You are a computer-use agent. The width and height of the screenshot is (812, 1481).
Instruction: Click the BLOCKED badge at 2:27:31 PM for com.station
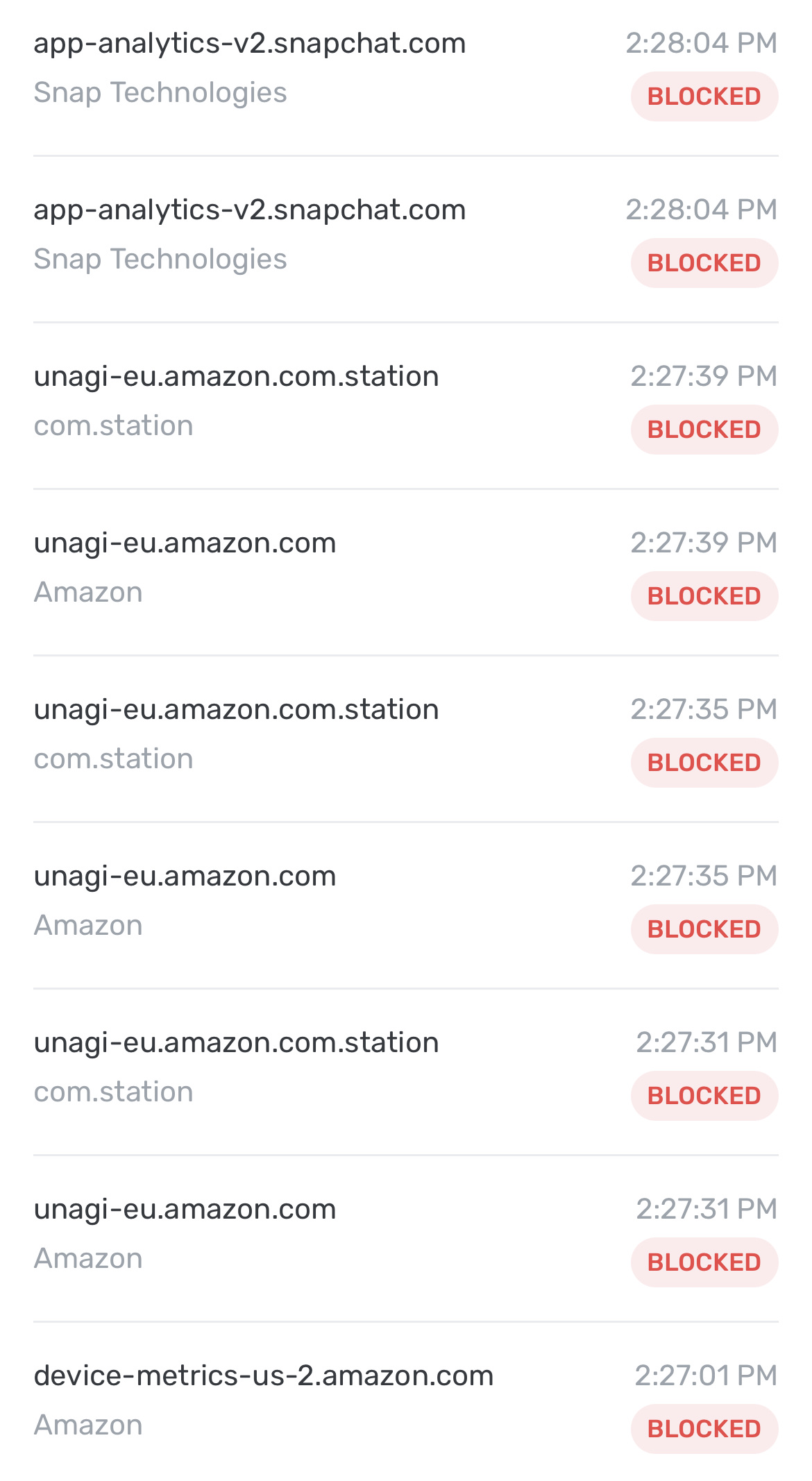click(x=703, y=1095)
